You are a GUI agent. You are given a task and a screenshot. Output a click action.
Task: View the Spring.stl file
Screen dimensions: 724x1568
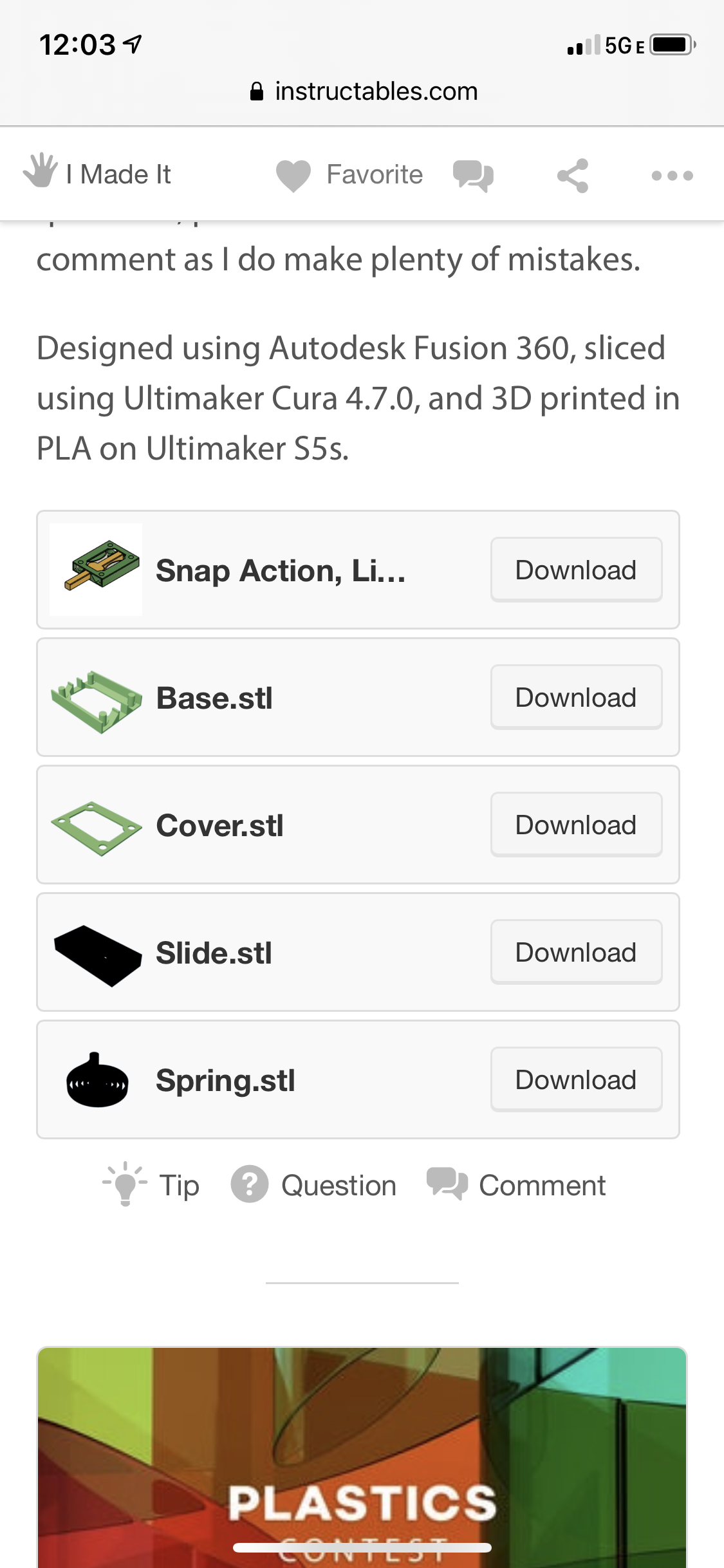tap(225, 1081)
